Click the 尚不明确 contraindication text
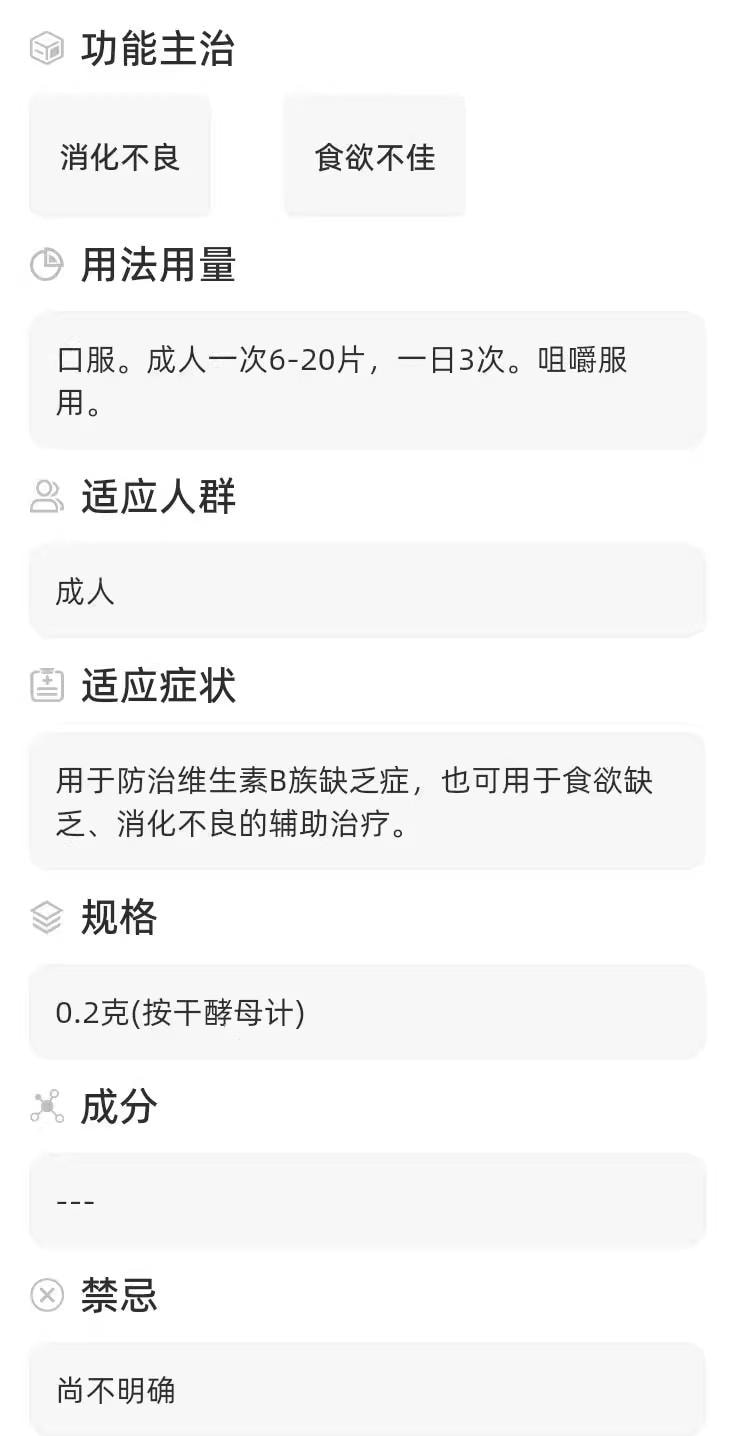The height and width of the screenshot is (1436, 750). (368, 1391)
